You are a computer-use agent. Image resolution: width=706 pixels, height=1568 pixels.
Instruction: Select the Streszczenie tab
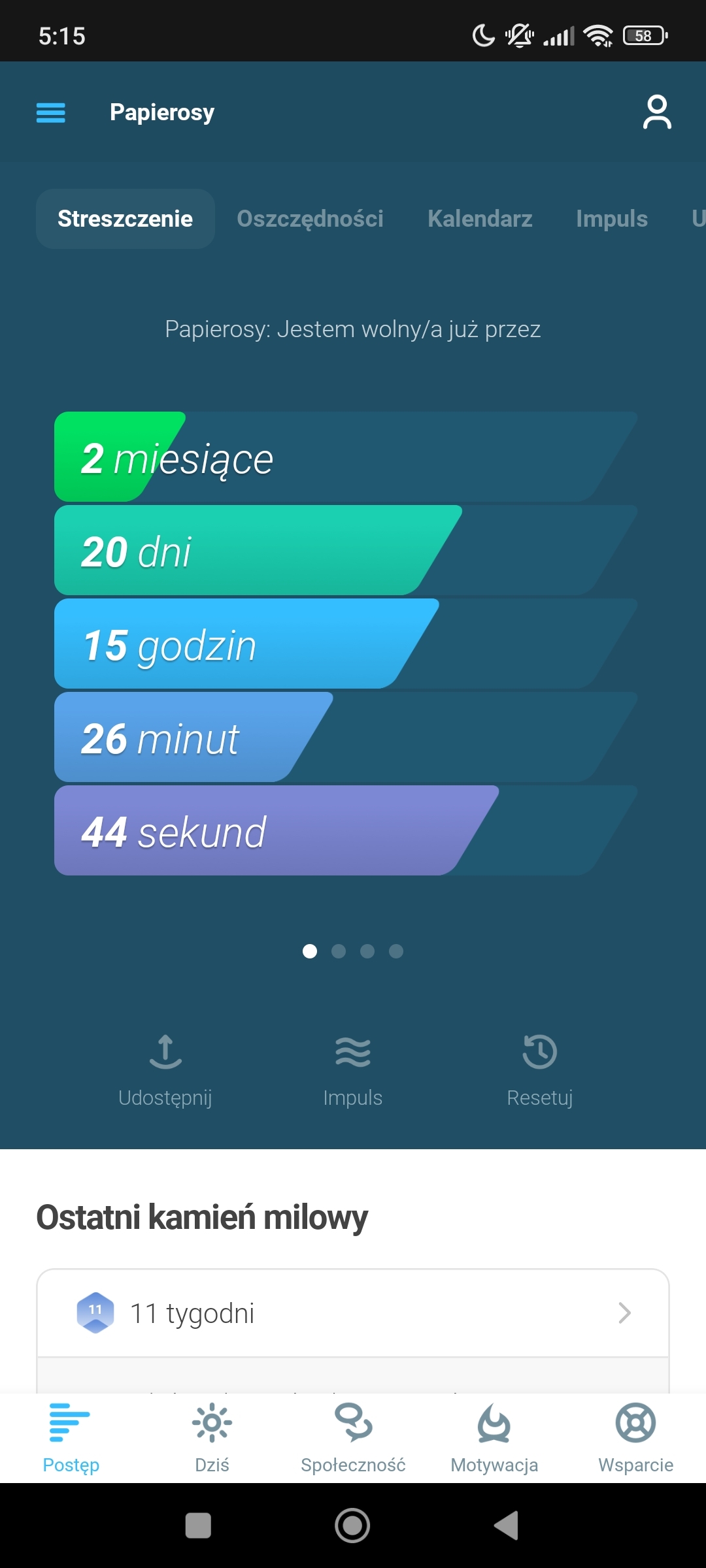125,219
